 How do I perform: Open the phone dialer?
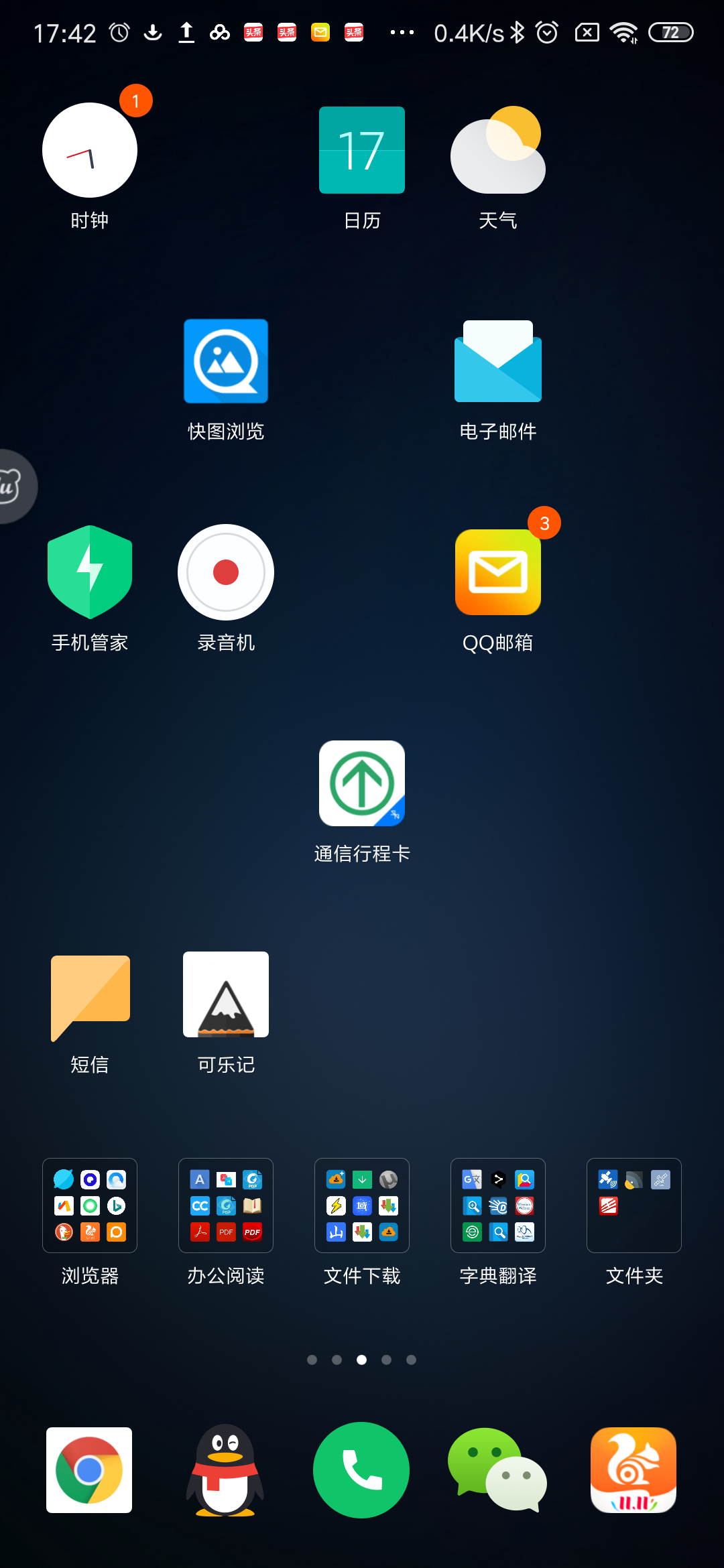[x=361, y=1470]
